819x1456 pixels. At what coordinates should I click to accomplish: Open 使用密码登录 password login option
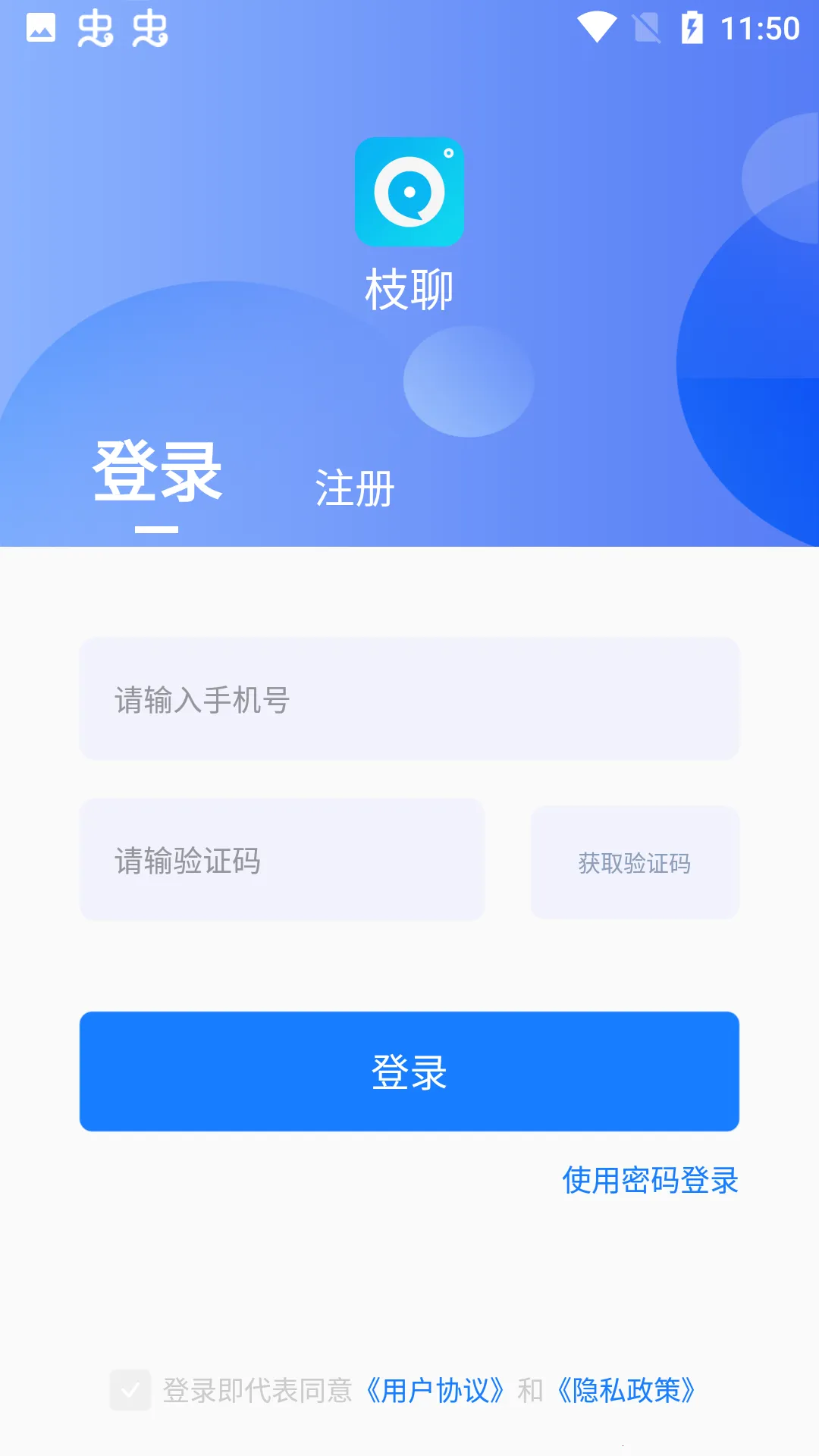point(651,1181)
